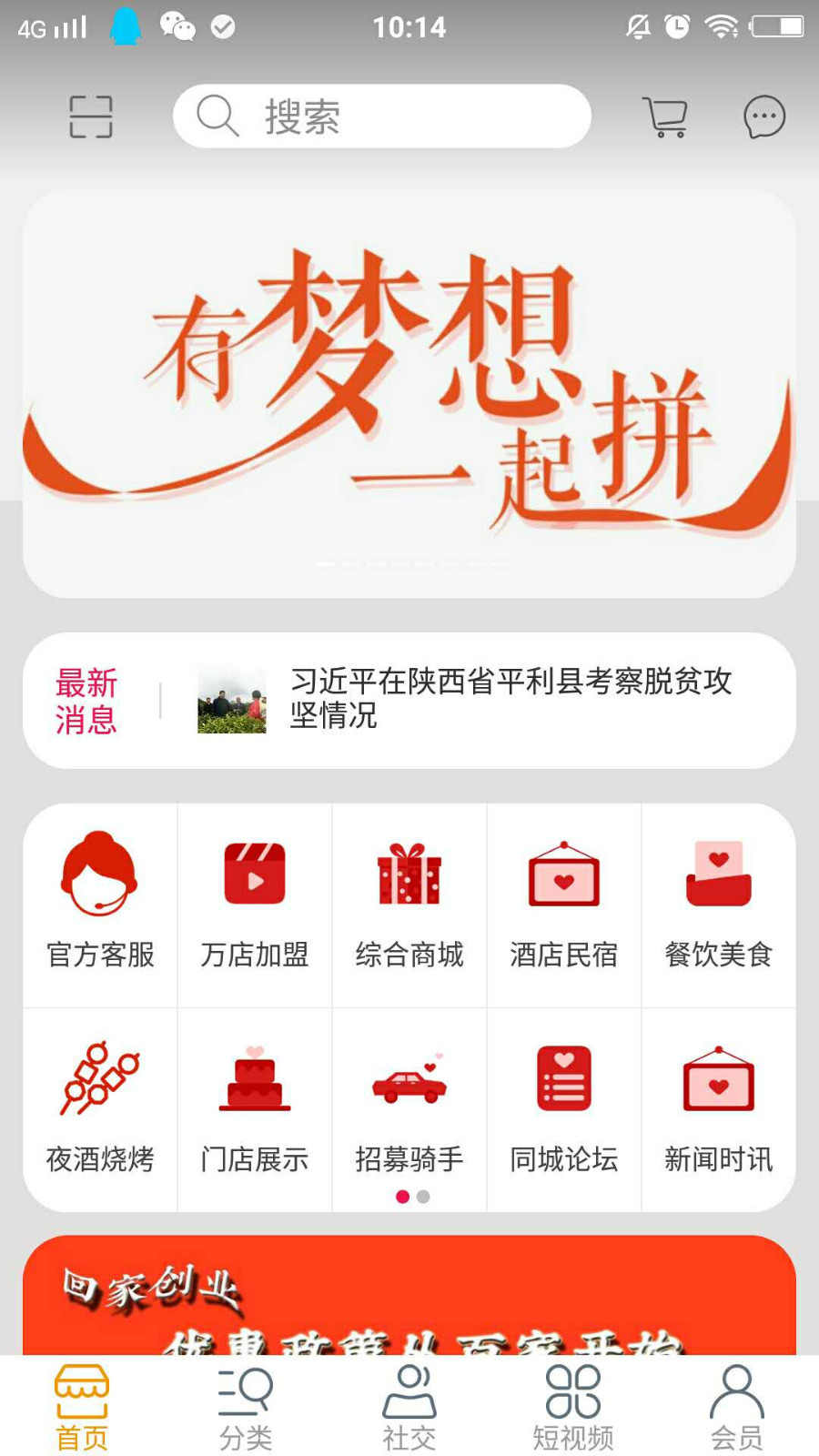Read the 习近平在陕西省平利县 news item
Image resolution: width=819 pixels, height=1456 pixels.
coord(510,699)
